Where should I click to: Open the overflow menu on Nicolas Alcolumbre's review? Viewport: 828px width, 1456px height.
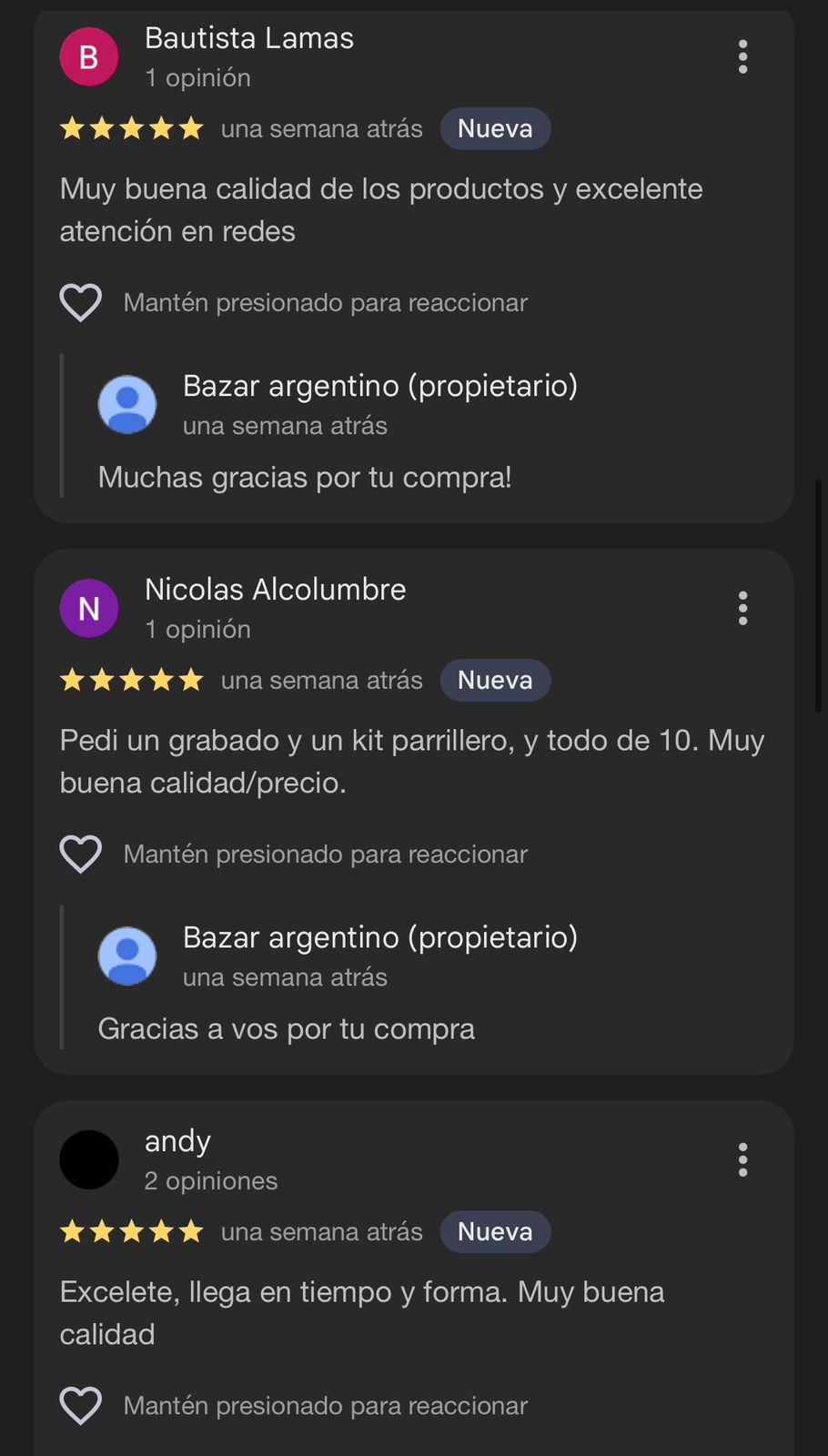click(742, 608)
